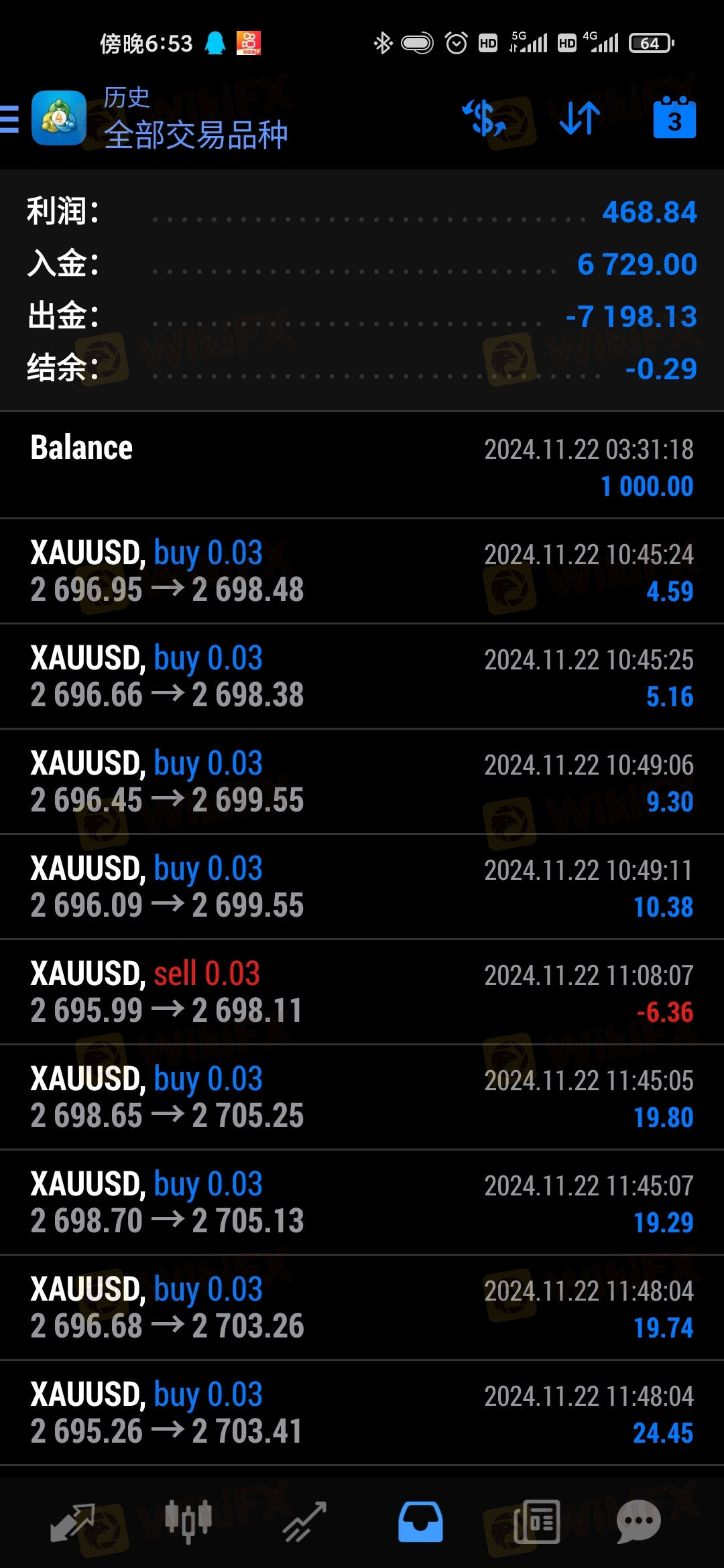Switch to the Quotes tab
The height and width of the screenshot is (1568, 724).
(x=72, y=1521)
